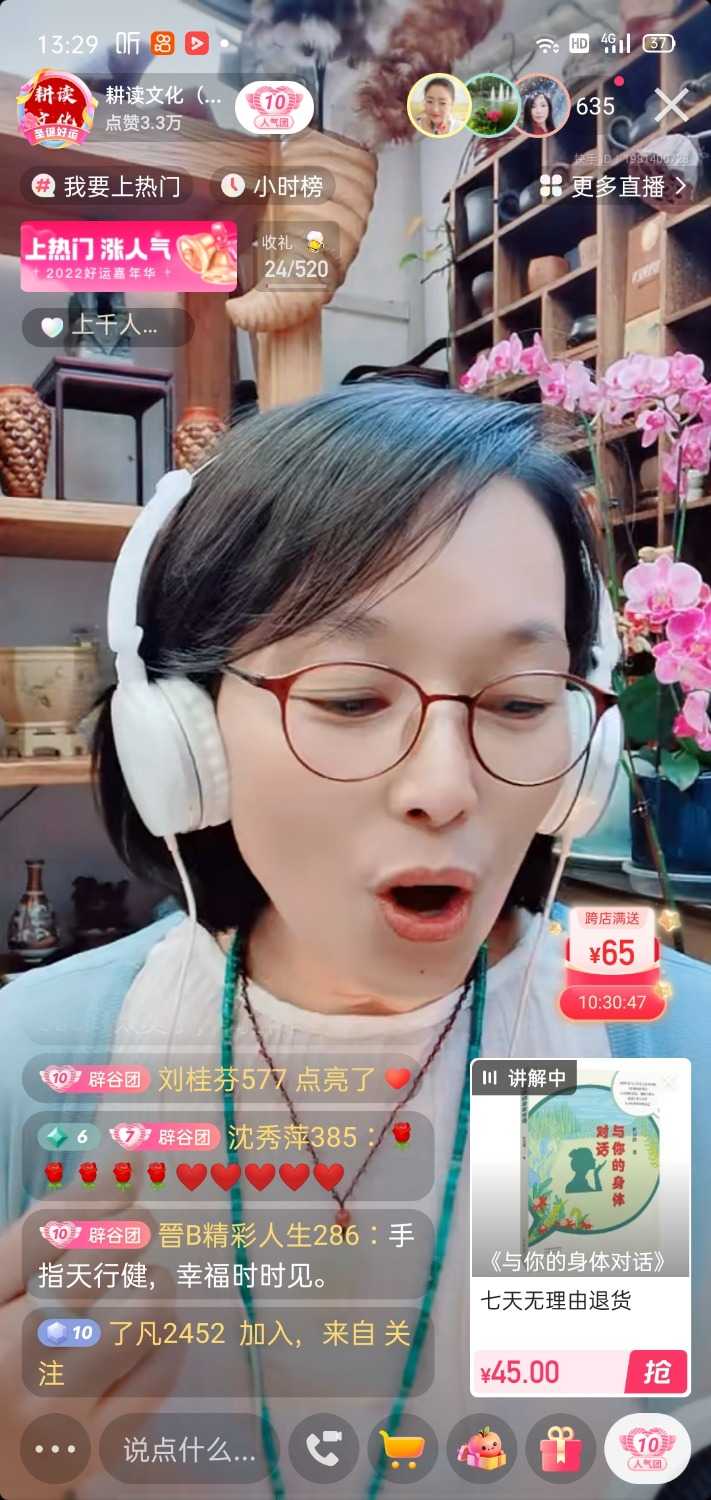Open the 上热门 涨人气 banner
The height and width of the screenshot is (1500, 711).
point(129,256)
